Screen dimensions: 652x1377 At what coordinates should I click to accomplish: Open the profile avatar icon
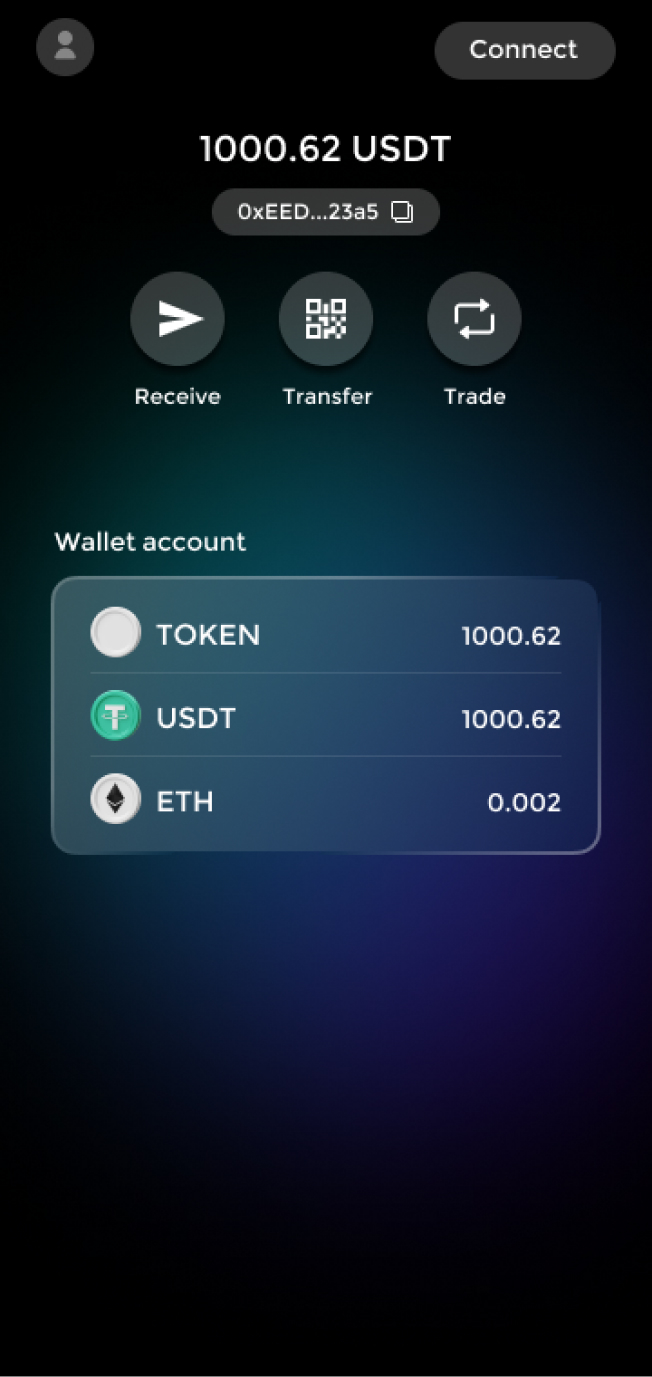(65, 47)
